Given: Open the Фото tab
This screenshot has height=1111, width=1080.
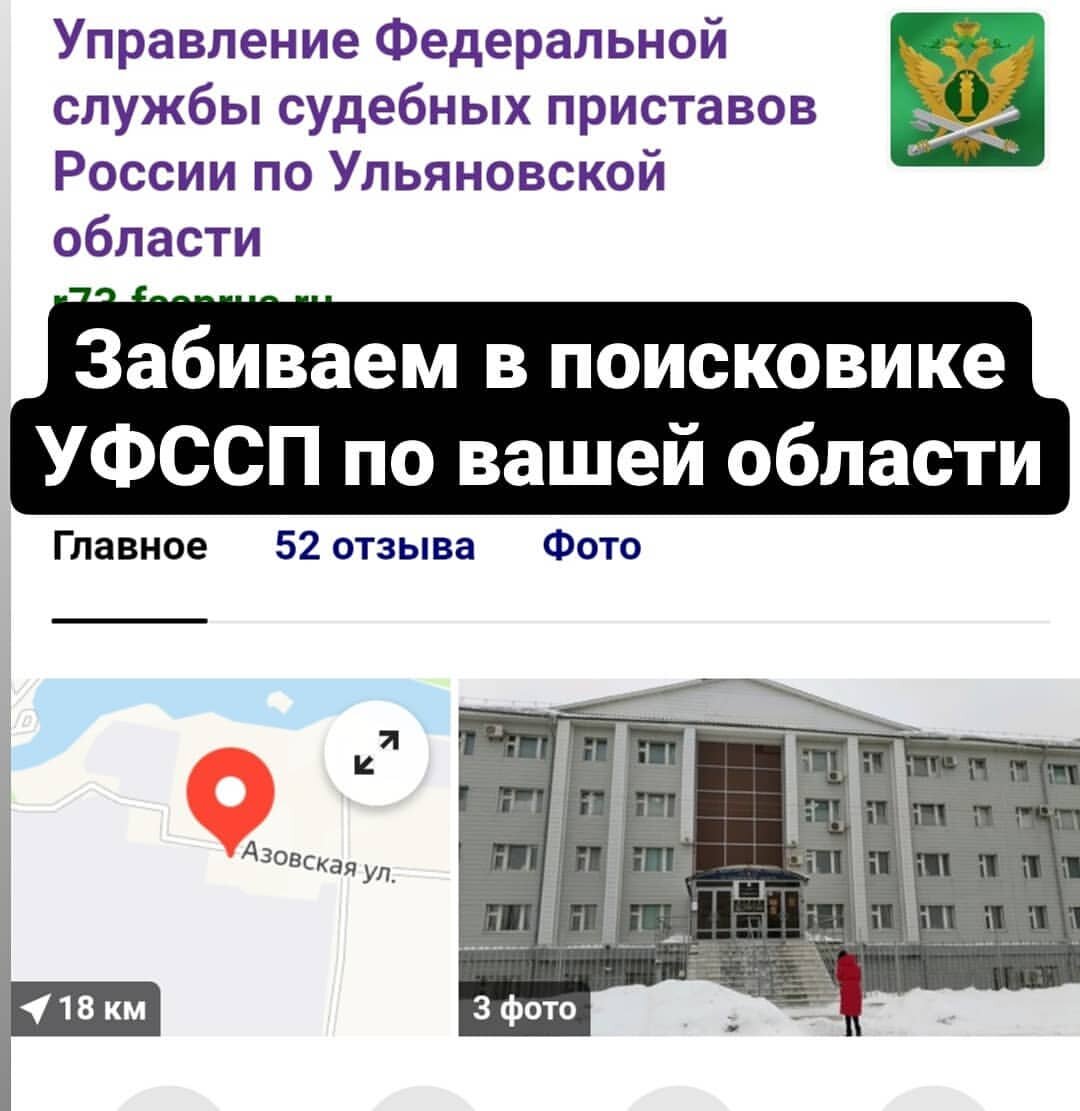Looking at the screenshot, I should 589,545.
